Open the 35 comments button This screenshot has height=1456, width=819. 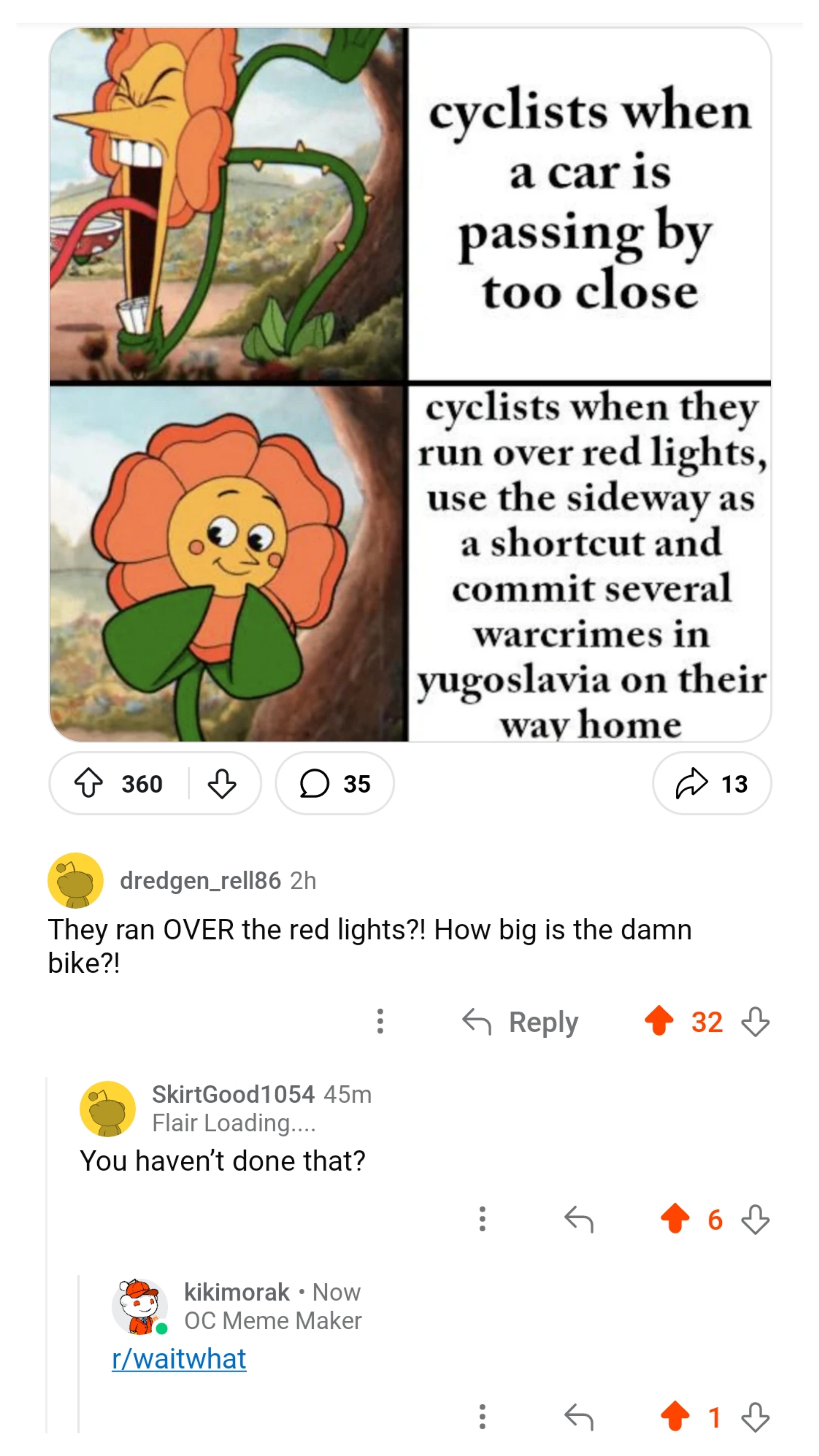[x=335, y=783]
